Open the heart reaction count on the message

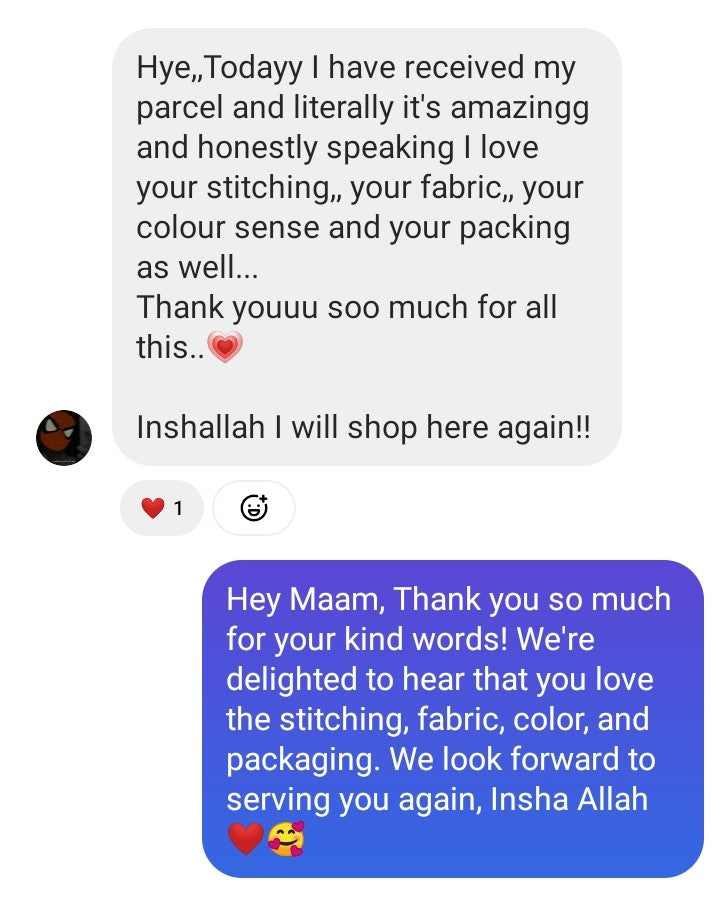pyautogui.click(x=162, y=508)
